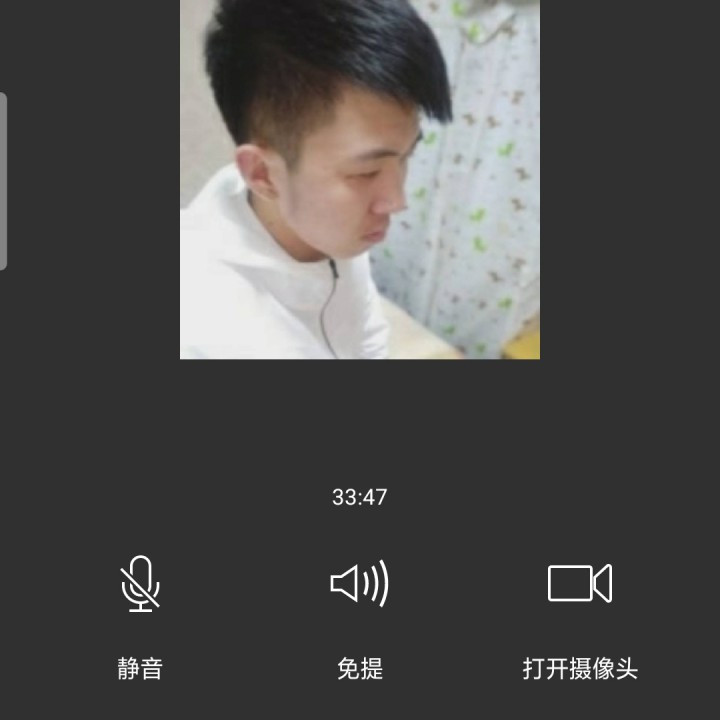The width and height of the screenshot is (720, 720).
Task: Enable video with 打开摄像头
Action: (x=580, y=585)
